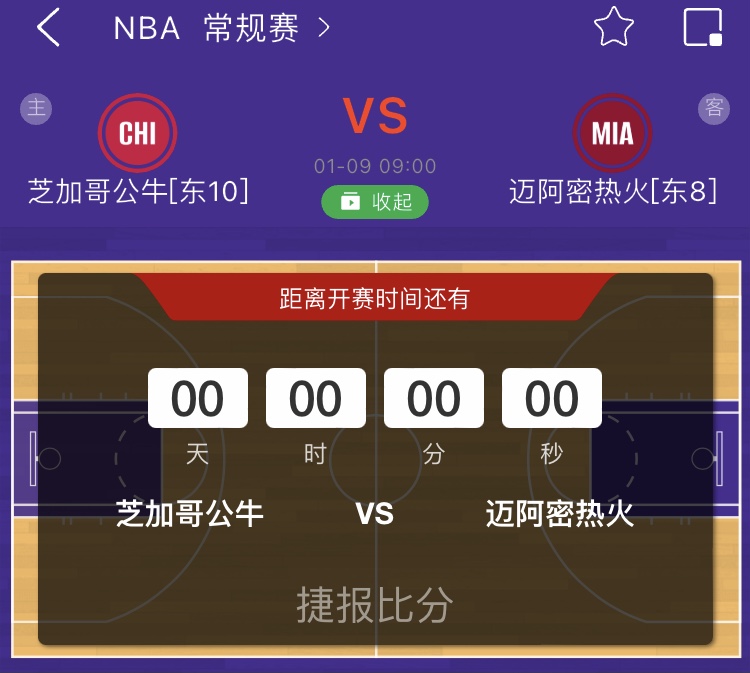Go back with the arrow icon
Image resolution: width=750 pixels, height=673 pixels.
tap(48, 28)
